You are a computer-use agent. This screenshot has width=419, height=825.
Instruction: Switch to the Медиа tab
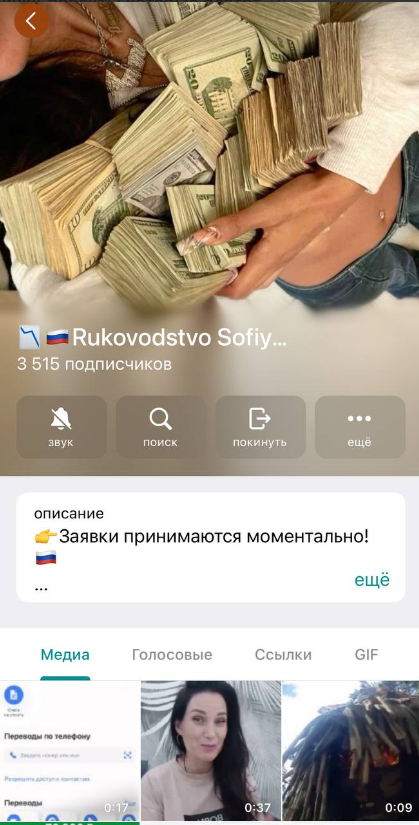(x=65, y=655)
